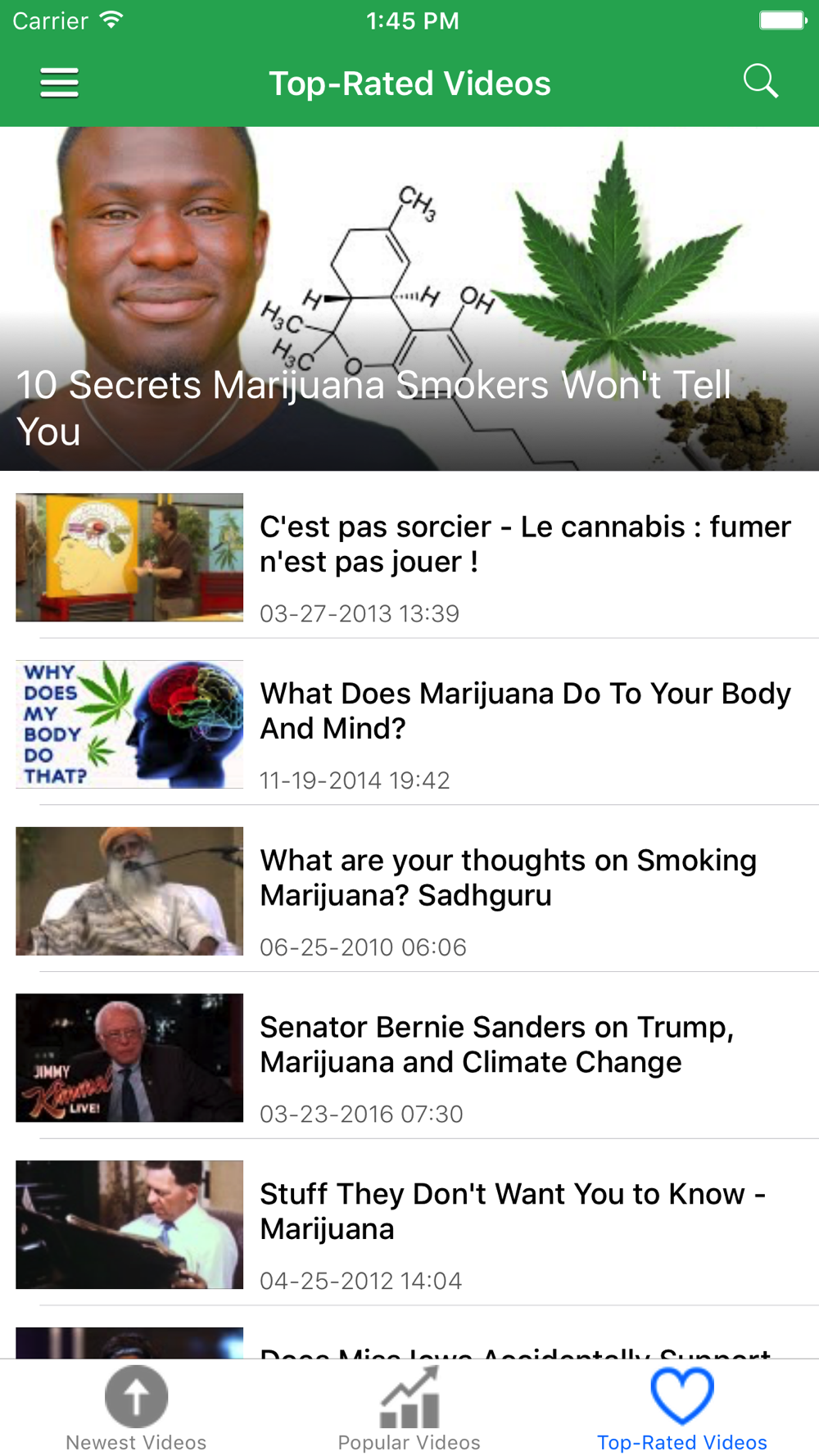Switch to the Newest Videos tab
Viewport: 819px width, 1456px height.
[136, 1409]
